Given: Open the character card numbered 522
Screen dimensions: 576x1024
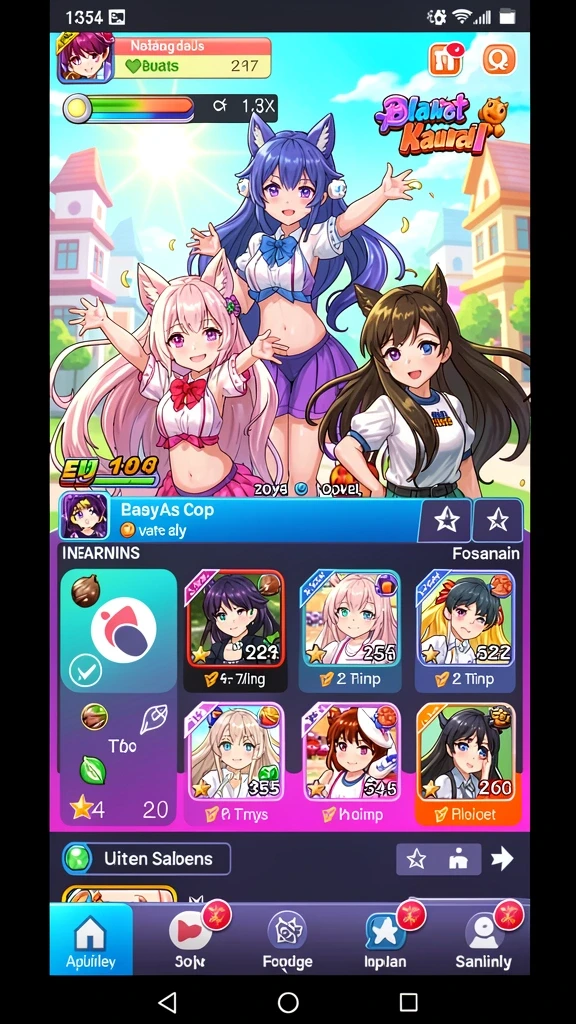Looking at the screenshot, I should (465, 630).
